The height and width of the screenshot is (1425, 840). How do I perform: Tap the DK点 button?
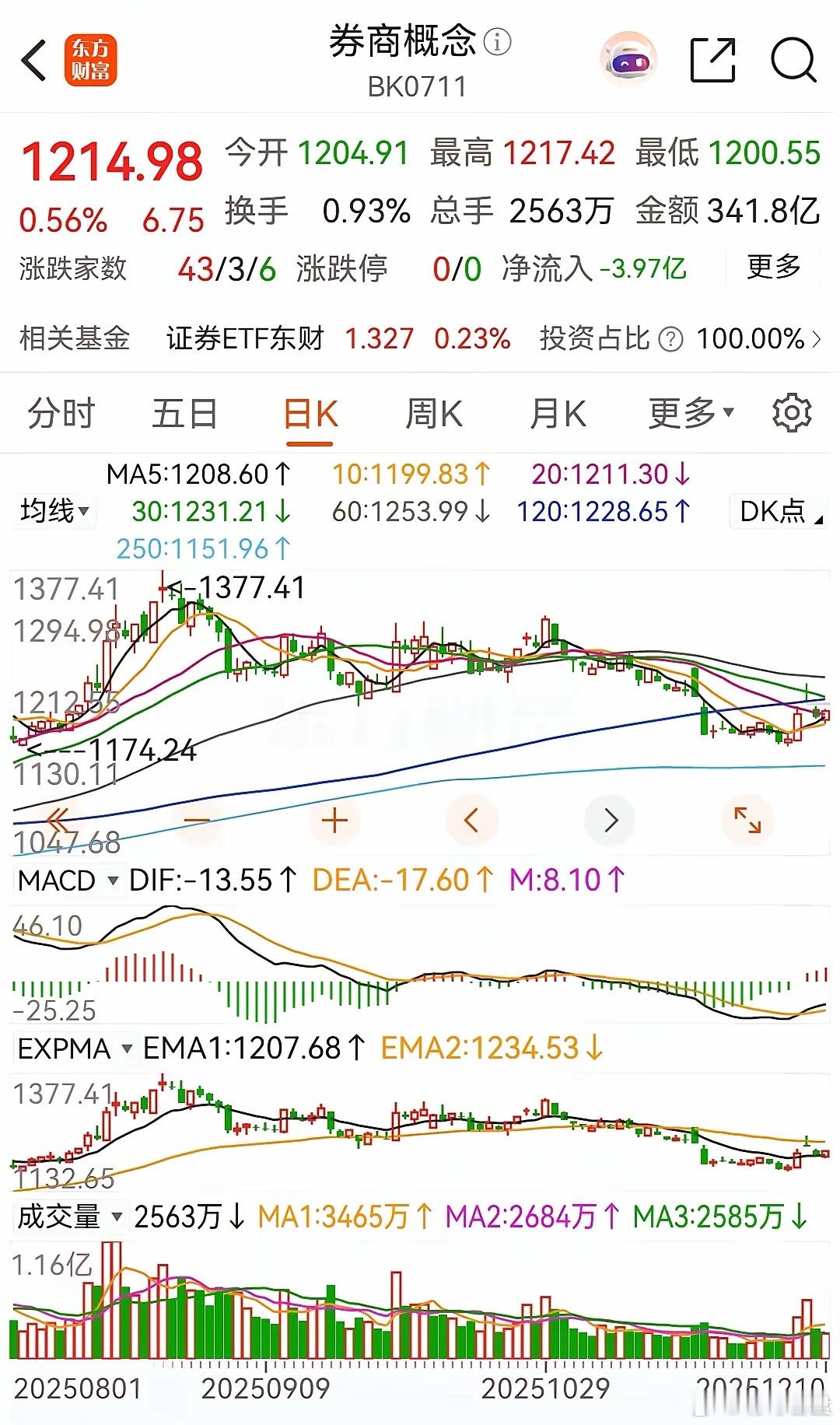(779, 511)
